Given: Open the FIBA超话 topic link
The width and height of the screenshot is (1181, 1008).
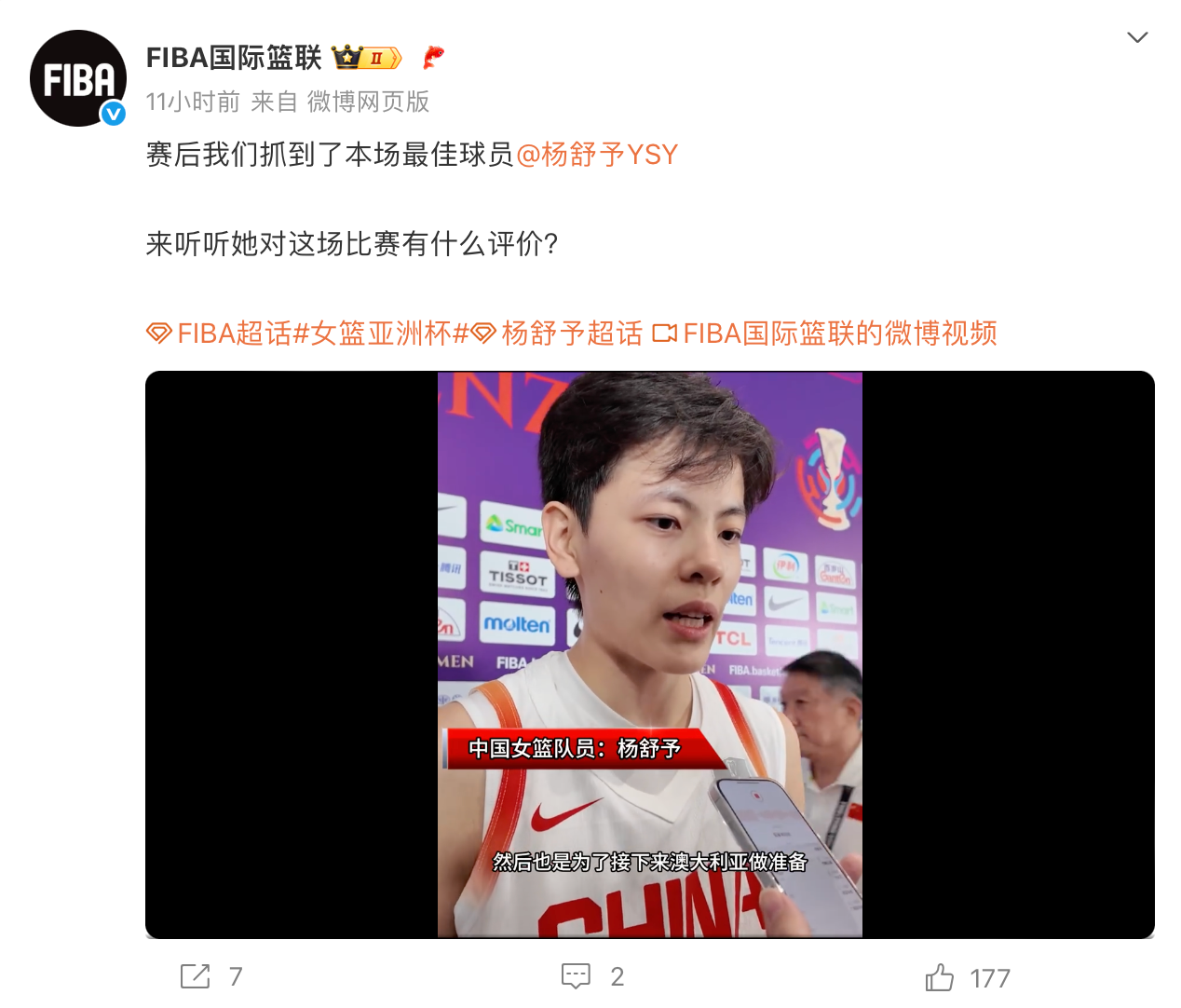Looking at the screenshot, I should 222,334.
